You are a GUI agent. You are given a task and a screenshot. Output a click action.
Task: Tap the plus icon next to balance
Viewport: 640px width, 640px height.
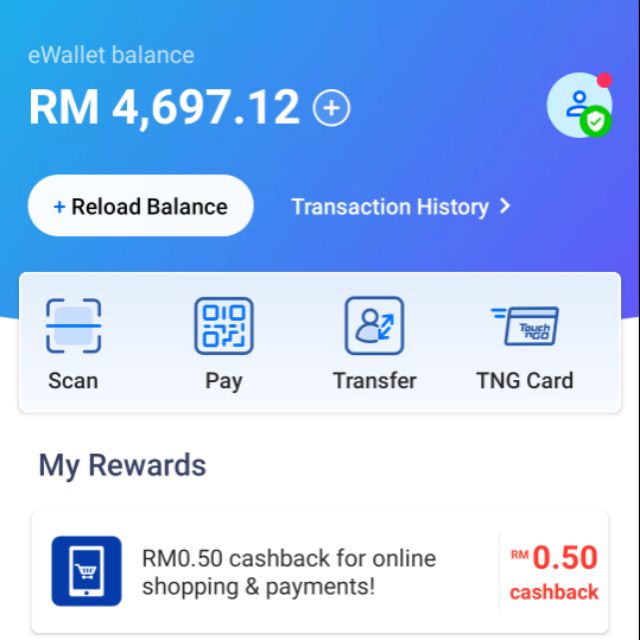click(x=332, y=108)
